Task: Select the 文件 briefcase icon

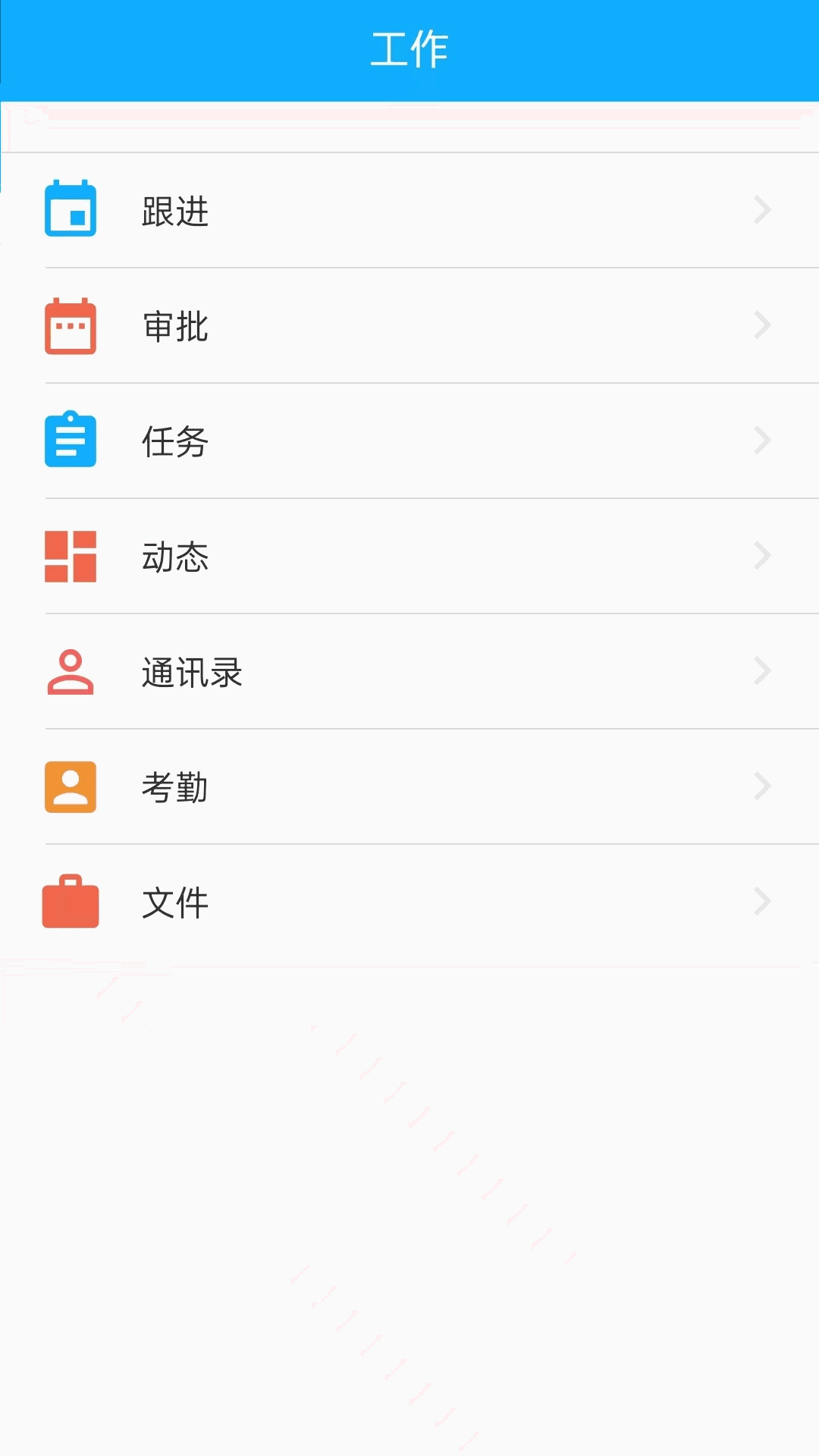Action: 71,902
